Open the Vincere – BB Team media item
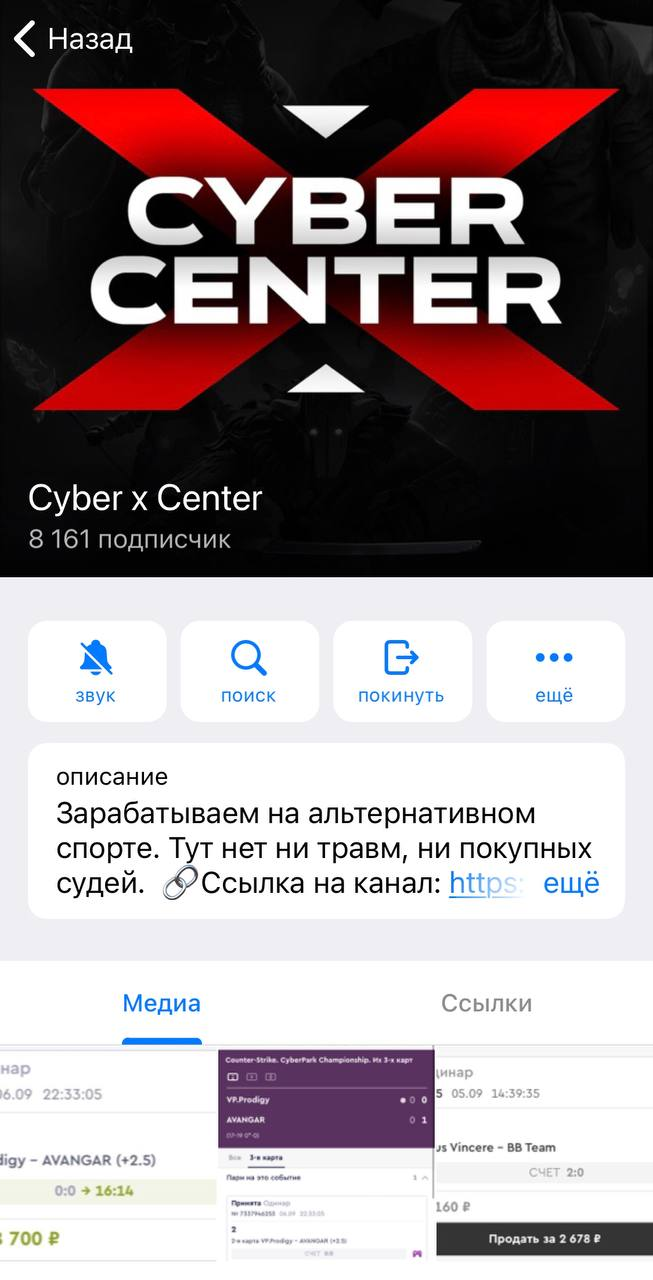 pyautogui.click(x=545, y=1160)
